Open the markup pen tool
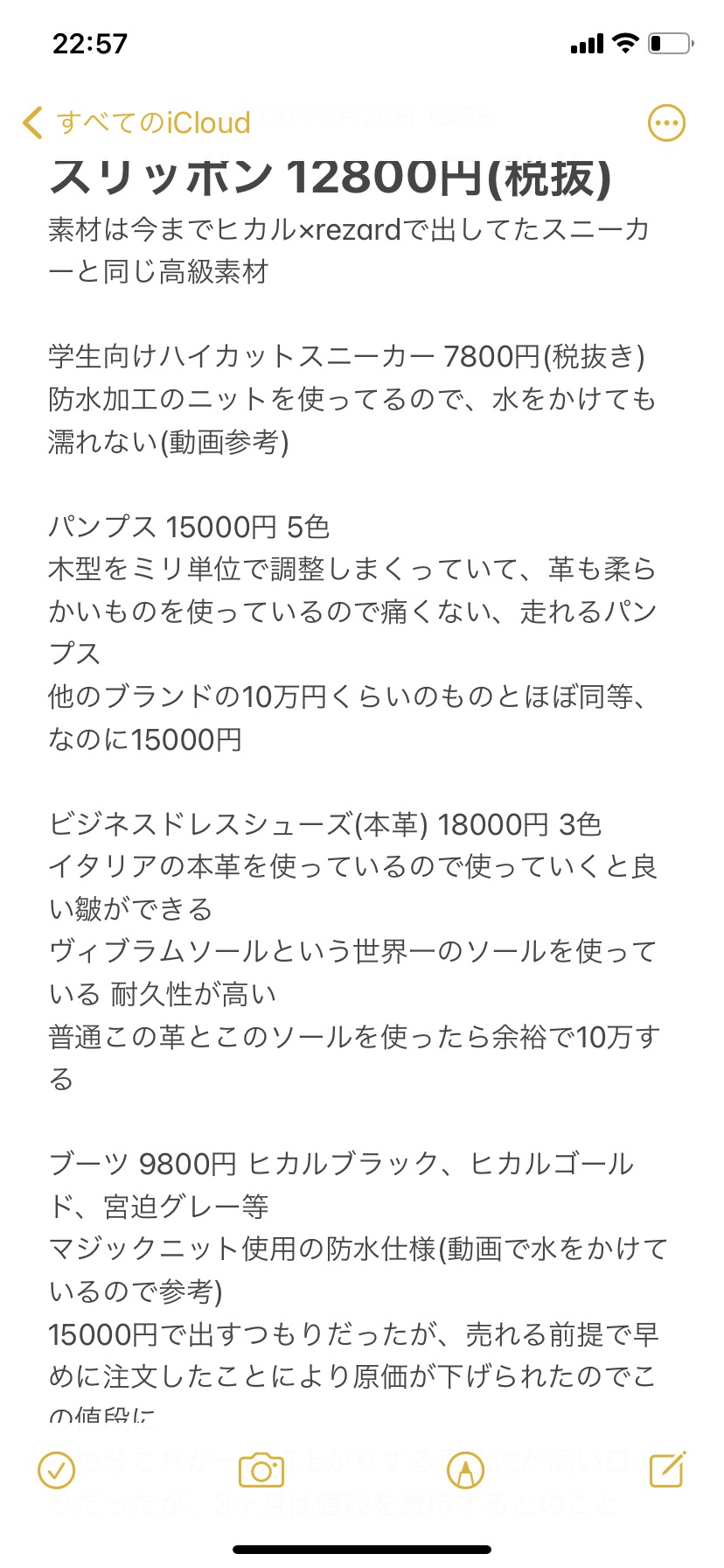Viewport: 724px width, 1568px height. tap(465, 1471)
